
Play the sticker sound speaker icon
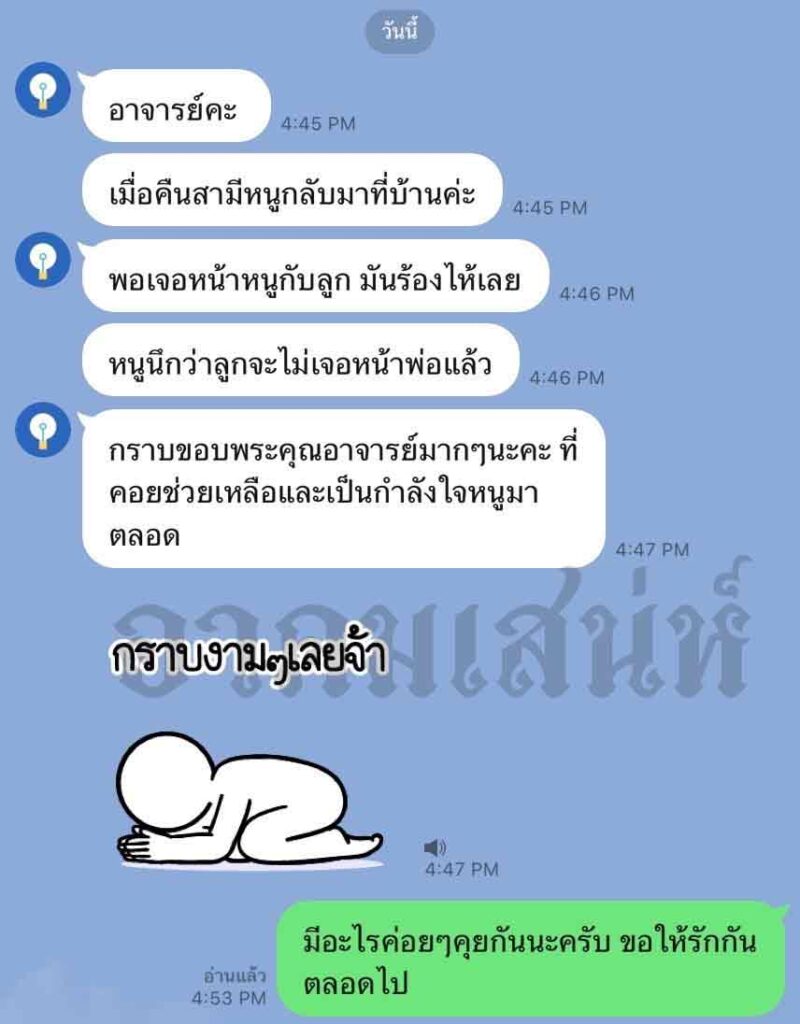(435, 848)
